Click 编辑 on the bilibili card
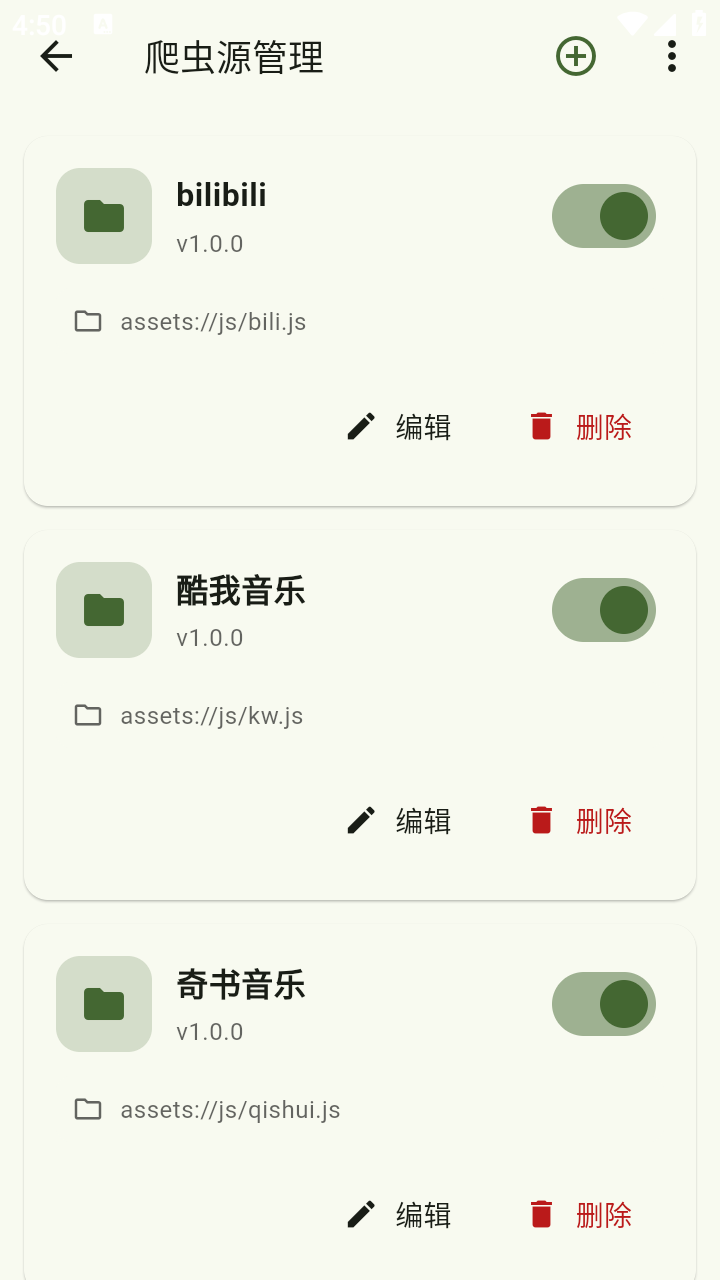Screen dimensions: 720x1280 coord(424,426)
